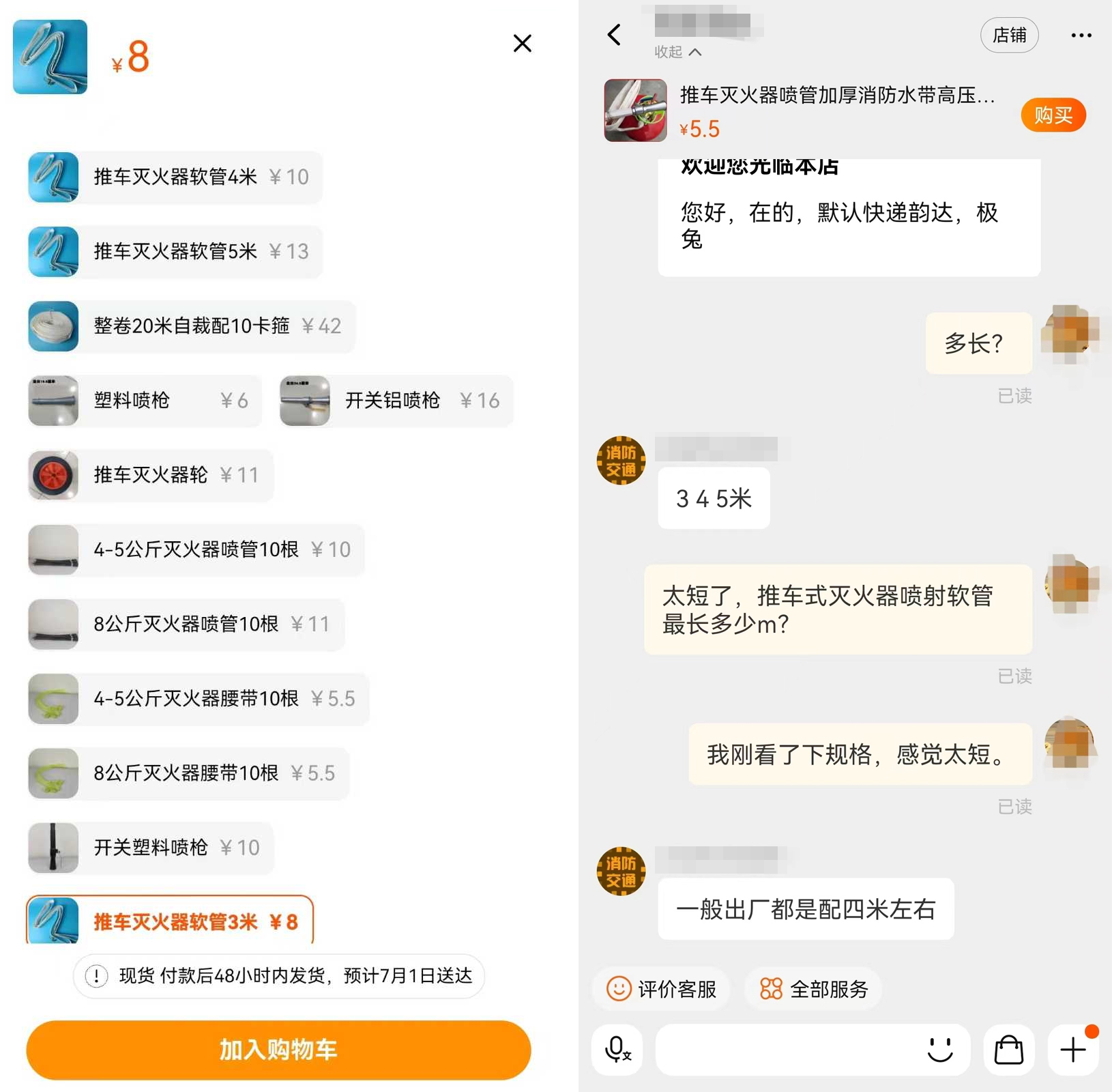Collapse the product card with 收起
Image resolution: width=1112 pixels, height=1092 pixels.
(x=677, y=53)
